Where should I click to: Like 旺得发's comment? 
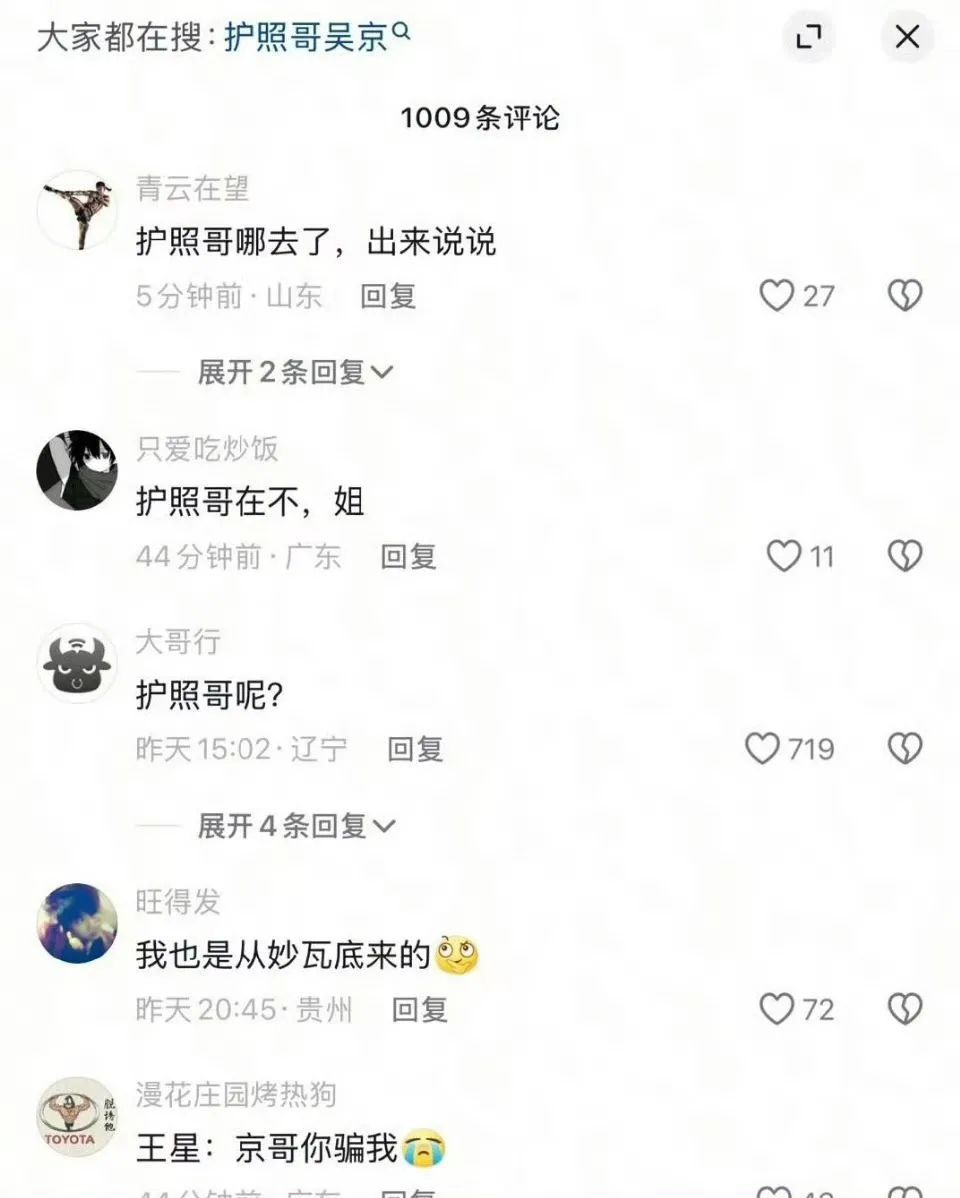pos(777,1009)
